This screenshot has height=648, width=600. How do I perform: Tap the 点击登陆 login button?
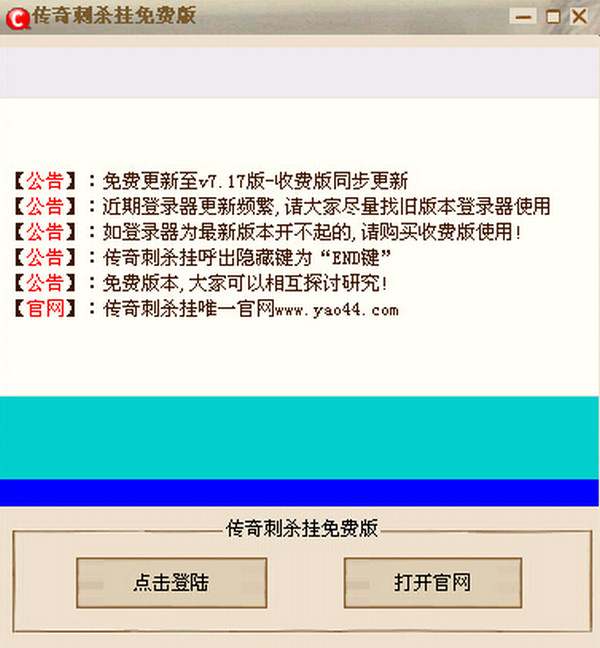[x=171, y=583]
